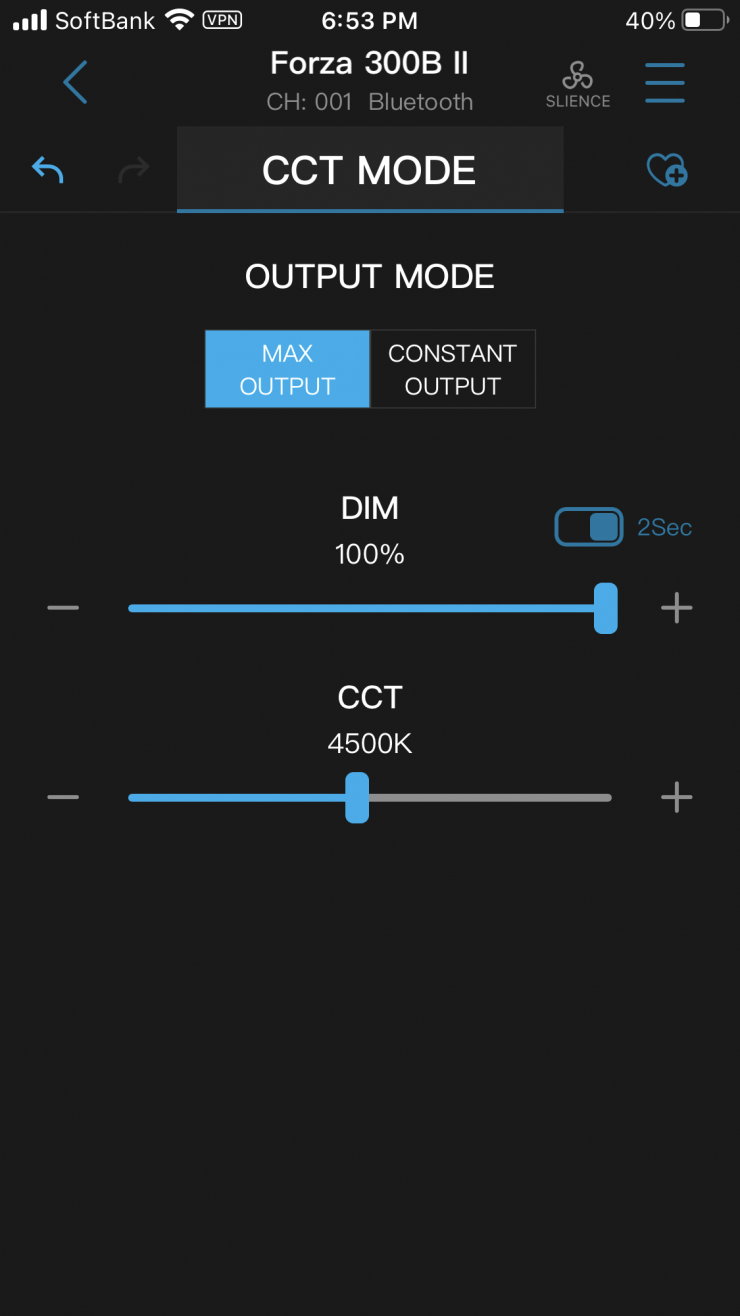Image resolution: width=740 pixels, height=1316 pixels.
Task: Increase DIM with the plus button
Action: (677, 608)
